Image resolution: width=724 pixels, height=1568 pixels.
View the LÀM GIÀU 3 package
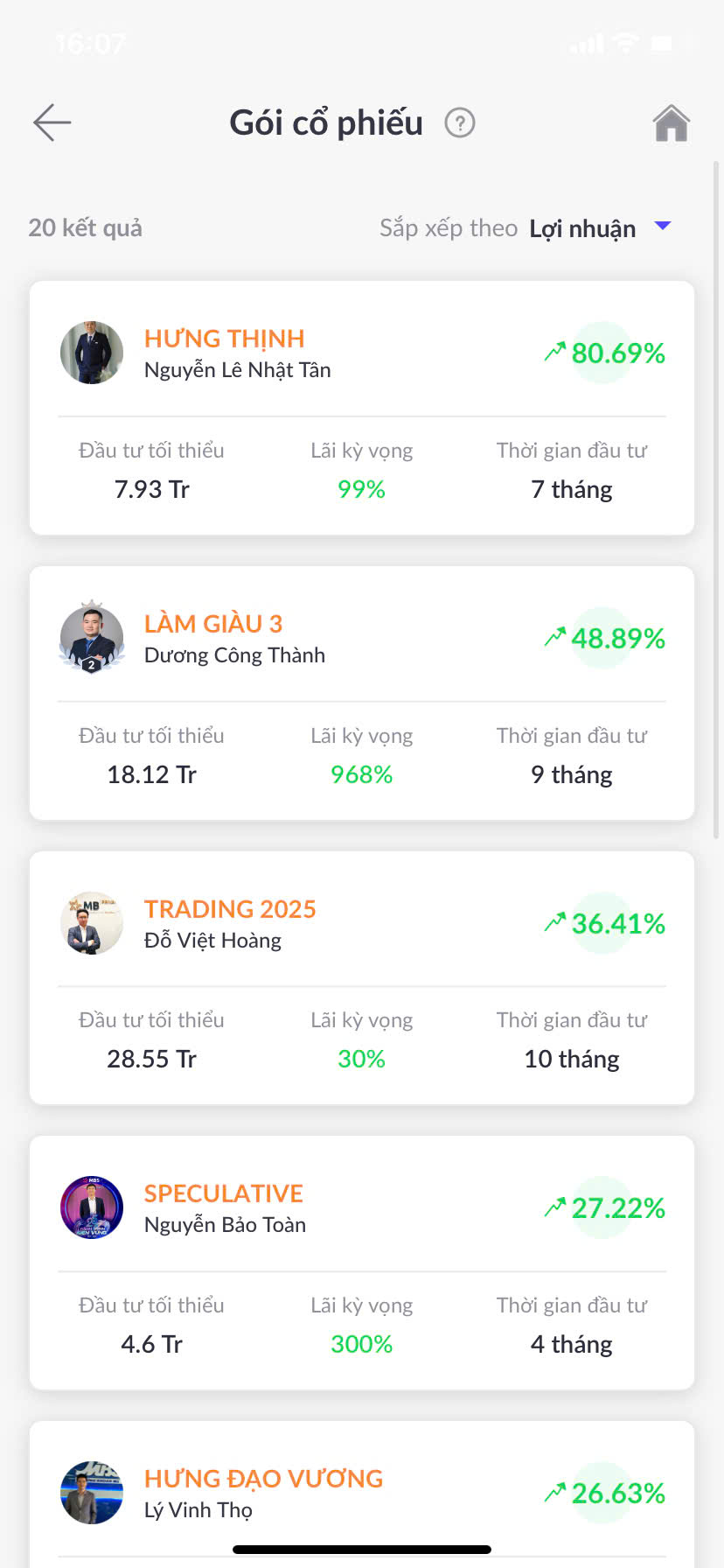361,693
